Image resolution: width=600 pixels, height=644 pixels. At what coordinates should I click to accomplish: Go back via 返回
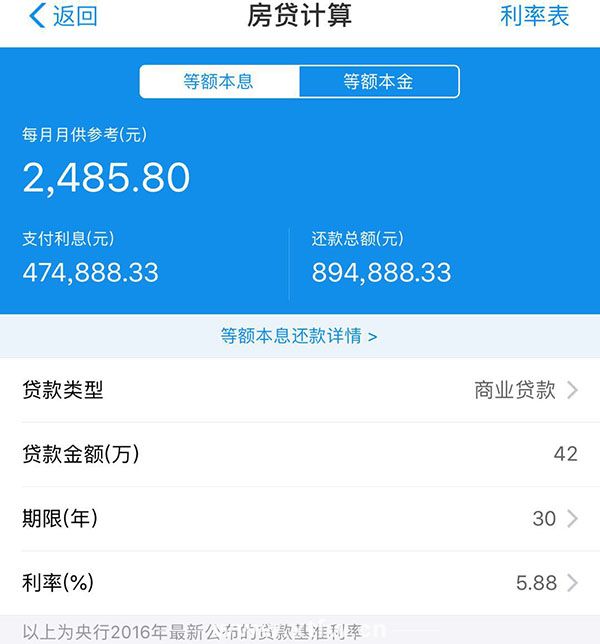(64, 17)
